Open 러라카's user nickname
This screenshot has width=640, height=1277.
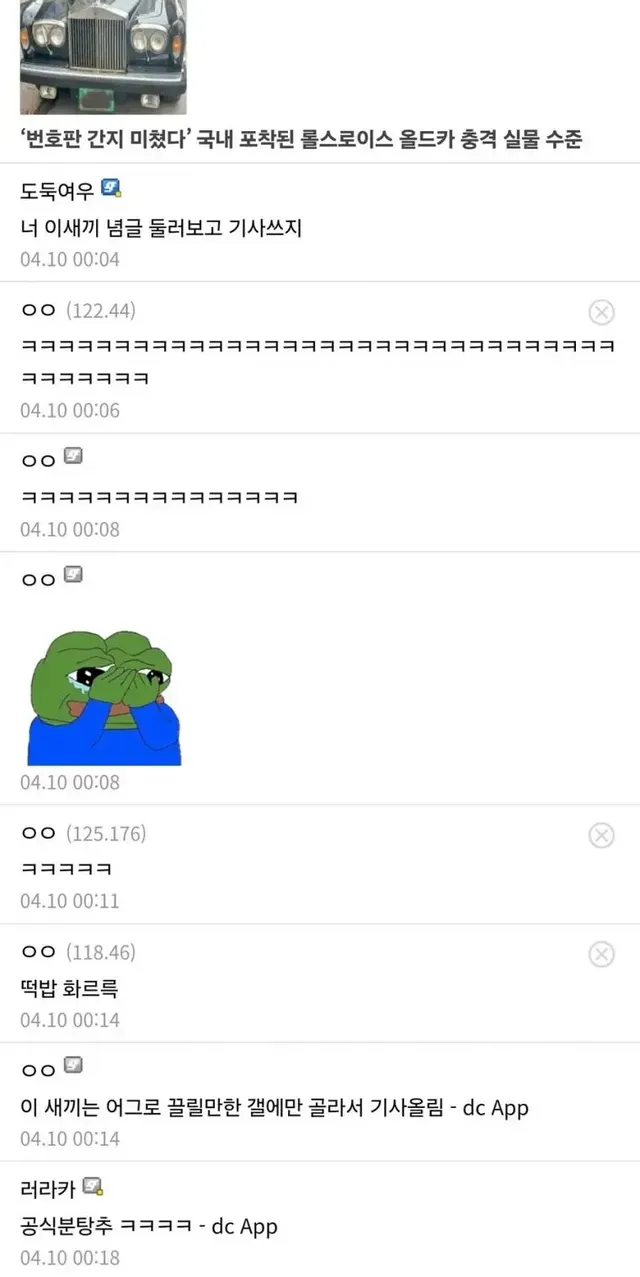pos(48,1190)
